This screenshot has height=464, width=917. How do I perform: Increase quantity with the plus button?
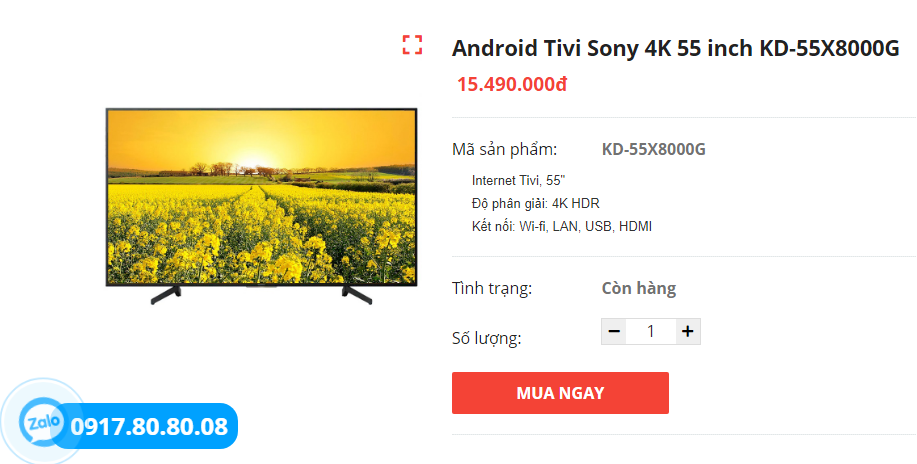687,331
